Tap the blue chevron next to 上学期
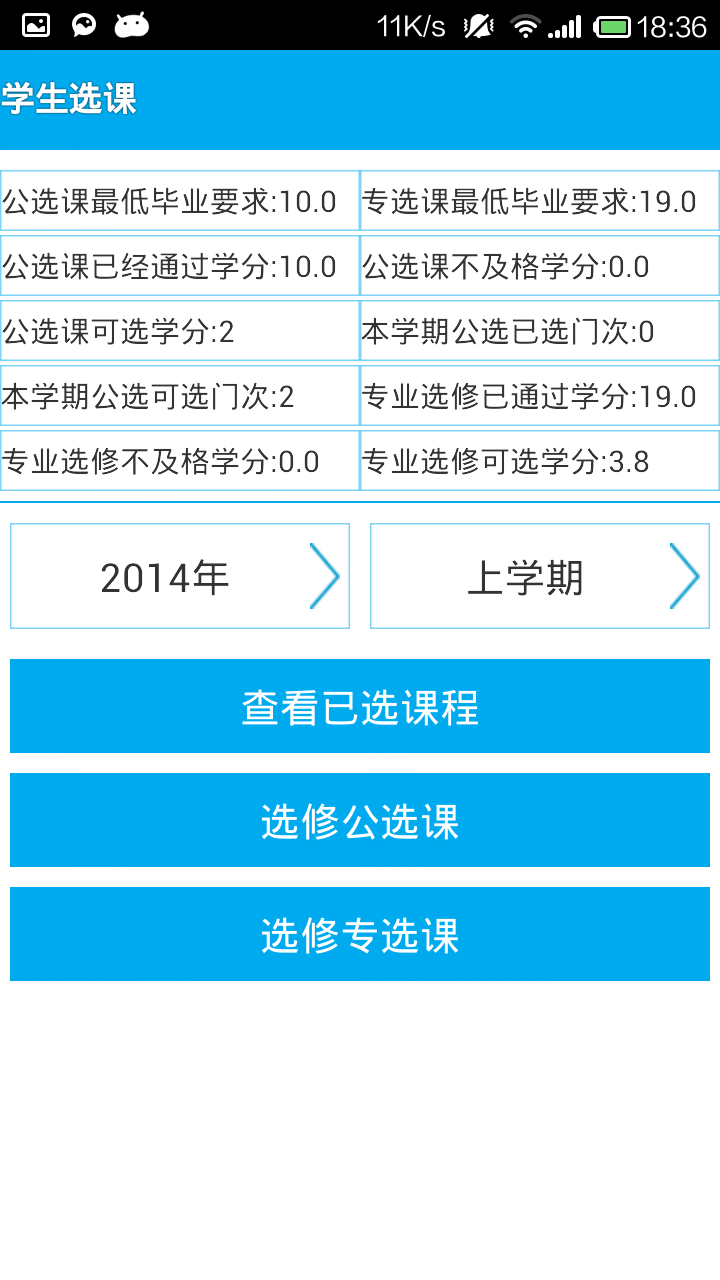The height and width of the screenshot is (1280, 720). [x=685, y=576]
